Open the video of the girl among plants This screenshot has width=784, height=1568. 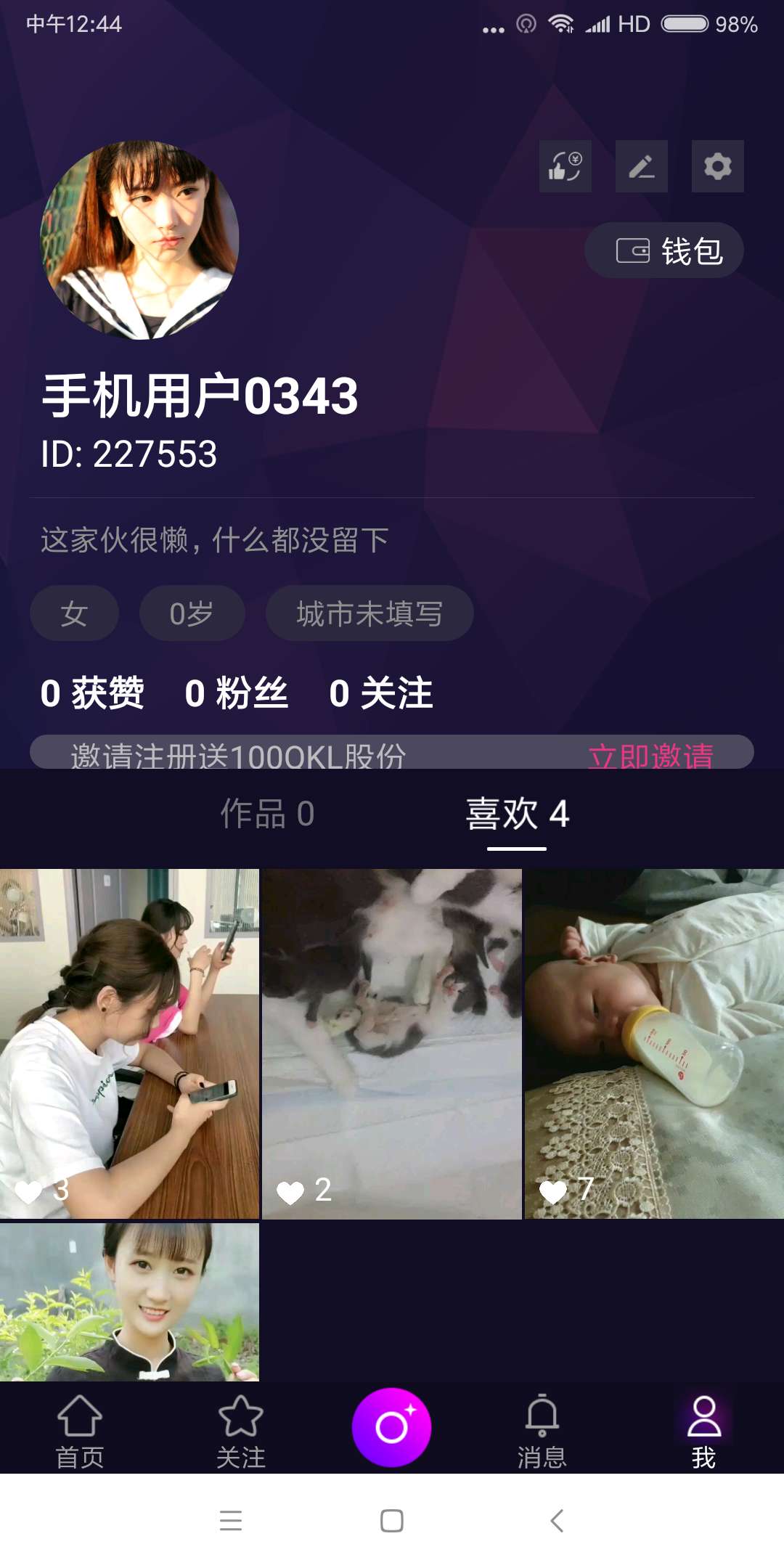(129, 1302)
